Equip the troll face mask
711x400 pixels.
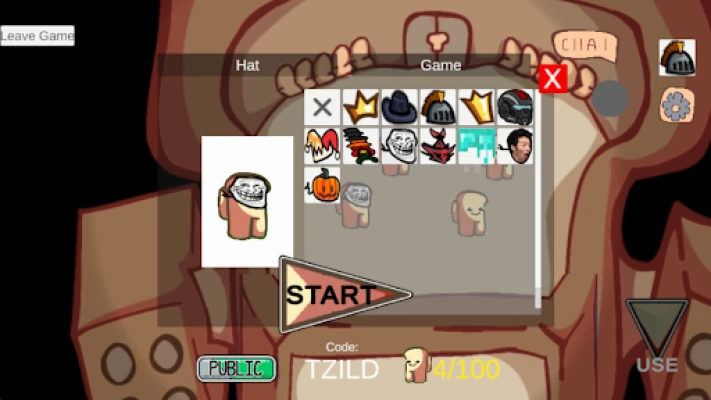click(399, 146)
